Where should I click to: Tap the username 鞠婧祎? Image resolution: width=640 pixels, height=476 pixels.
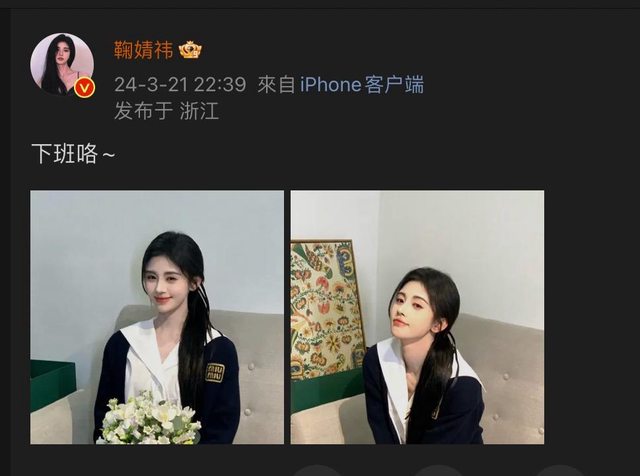coord(143,49)
